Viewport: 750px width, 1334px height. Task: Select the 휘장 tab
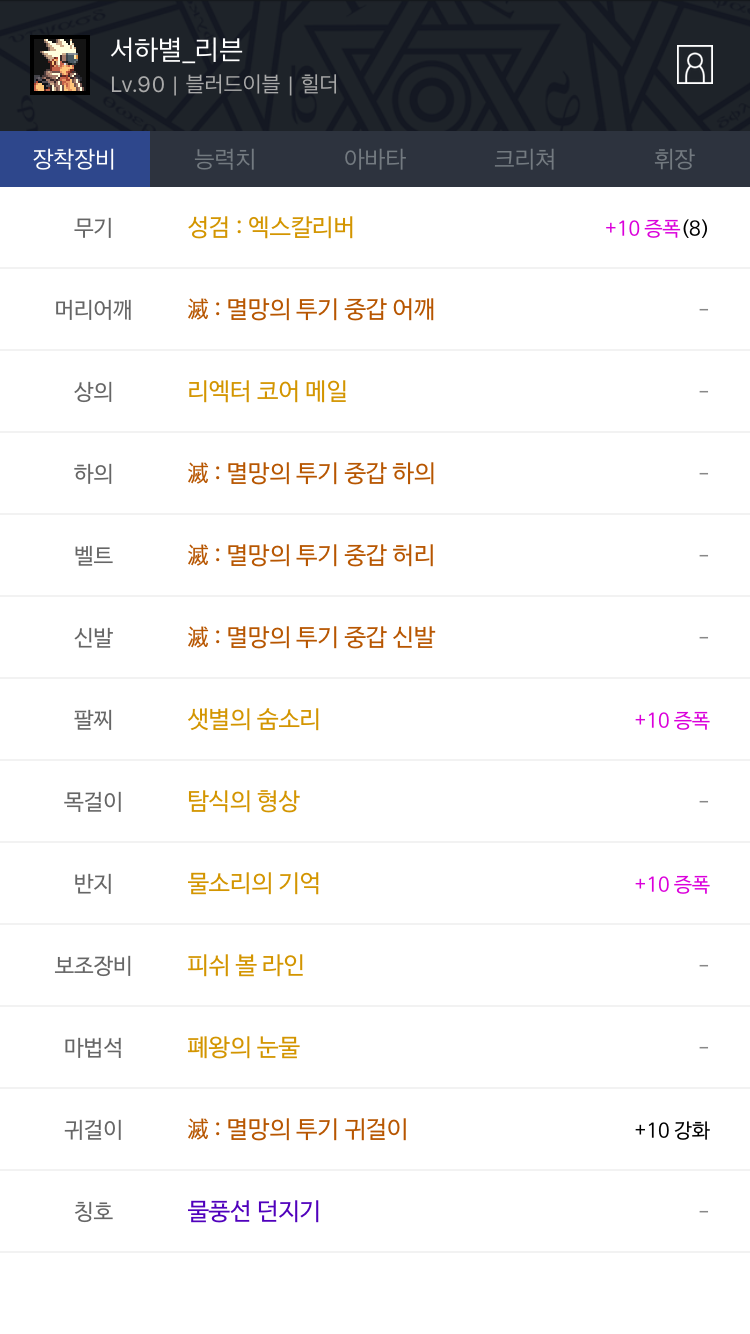click(675, 159)
